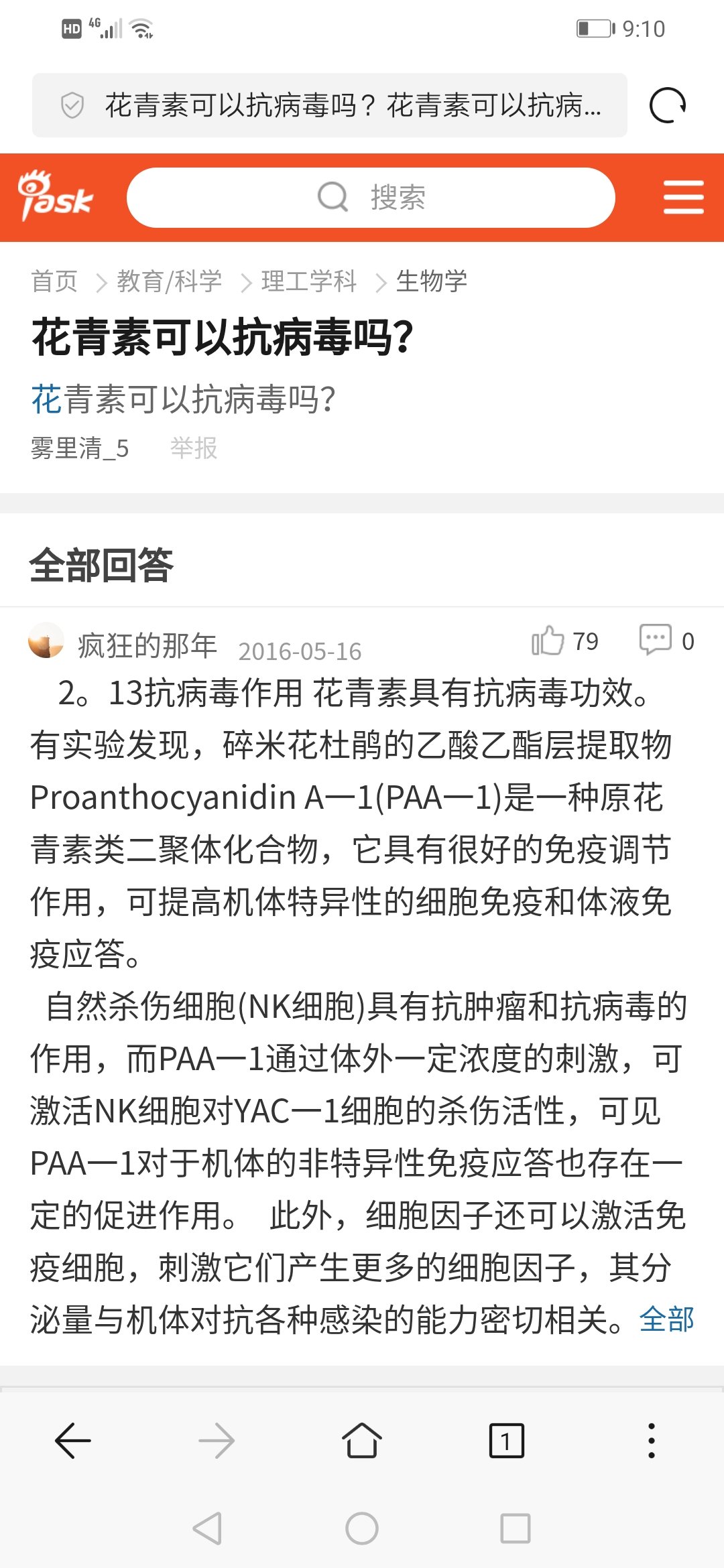This screenshot has height=1568, width=724.
Task: Open the profile of asker 雾里清_5
Action: click(80, 448)
